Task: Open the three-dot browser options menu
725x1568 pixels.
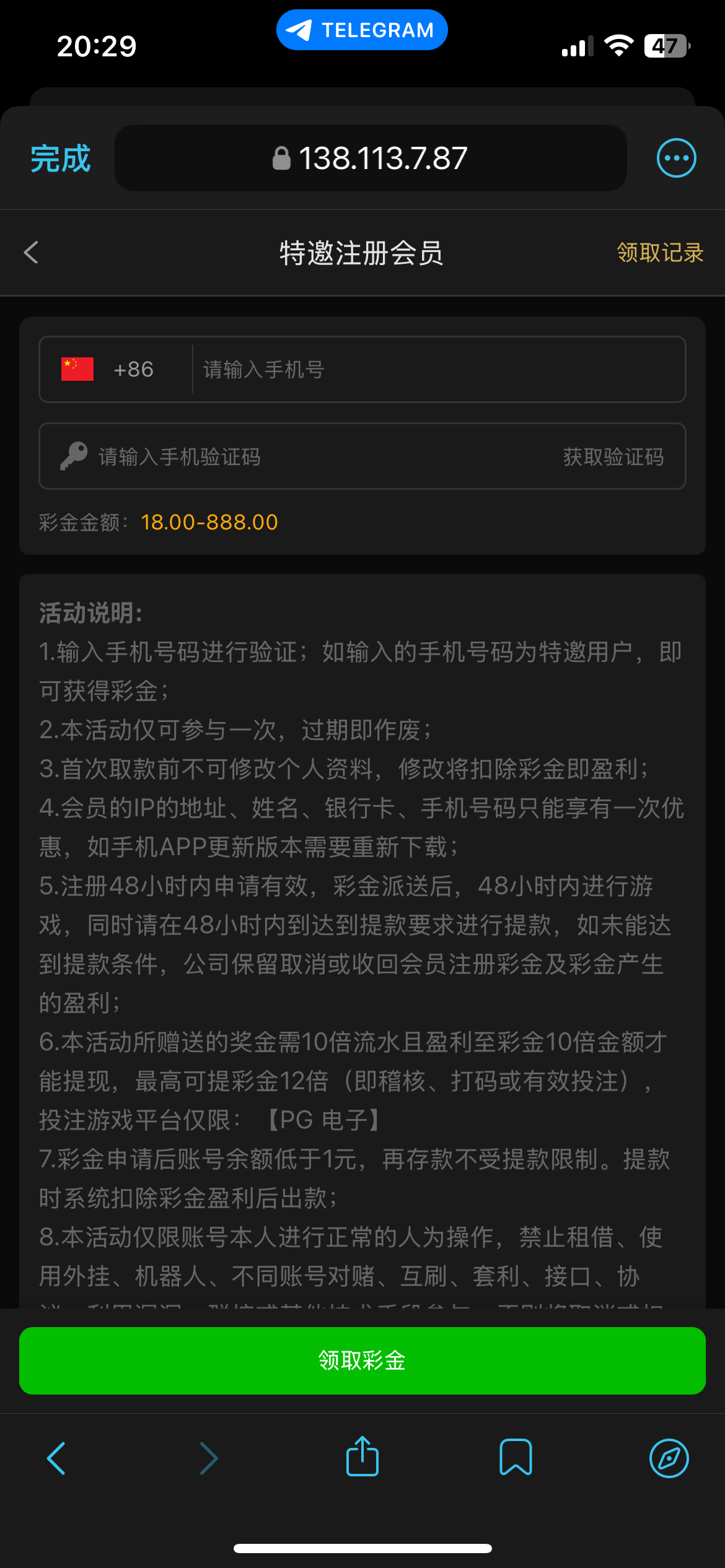Action: click(676, 158)
